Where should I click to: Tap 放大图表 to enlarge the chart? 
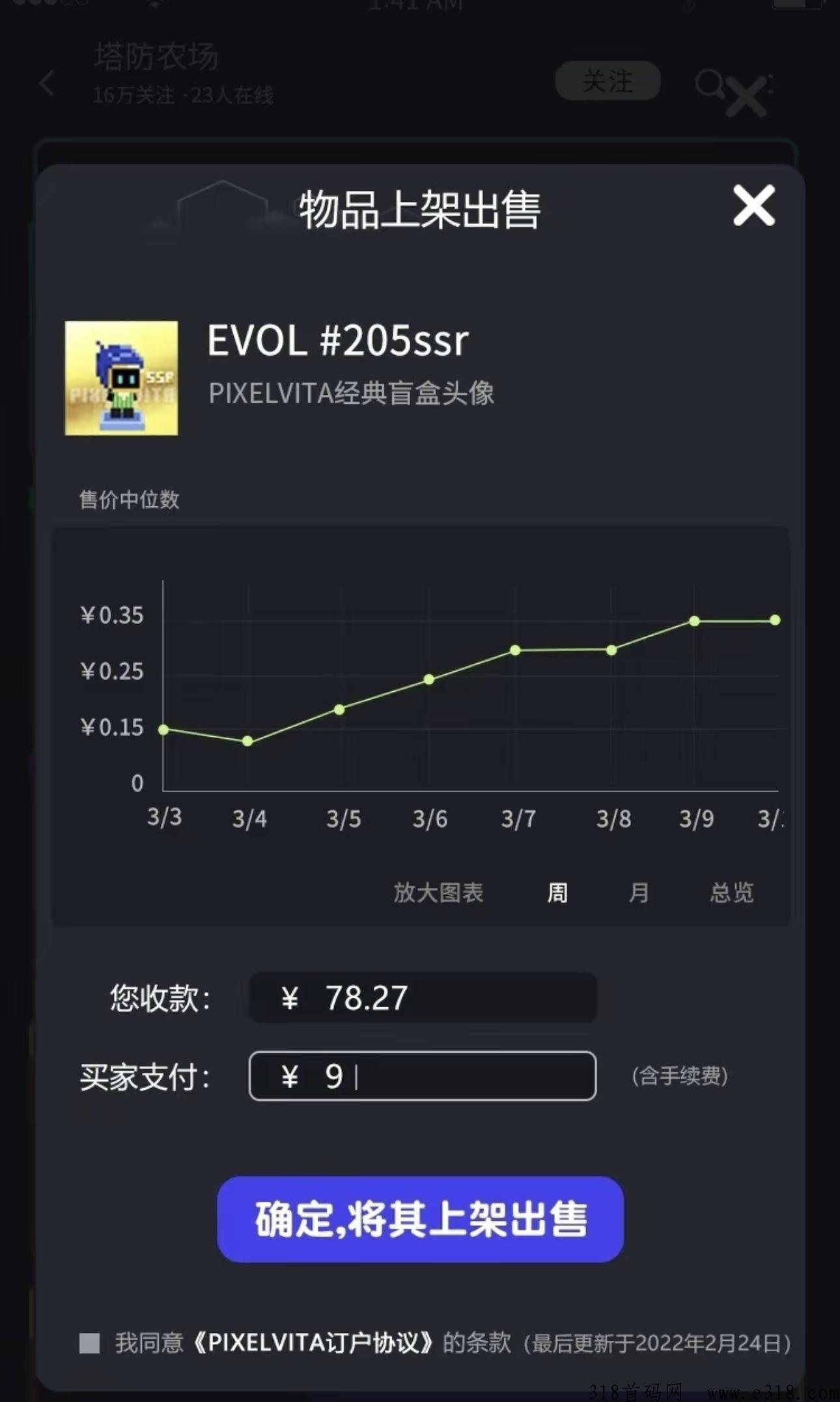coord(438,892)
